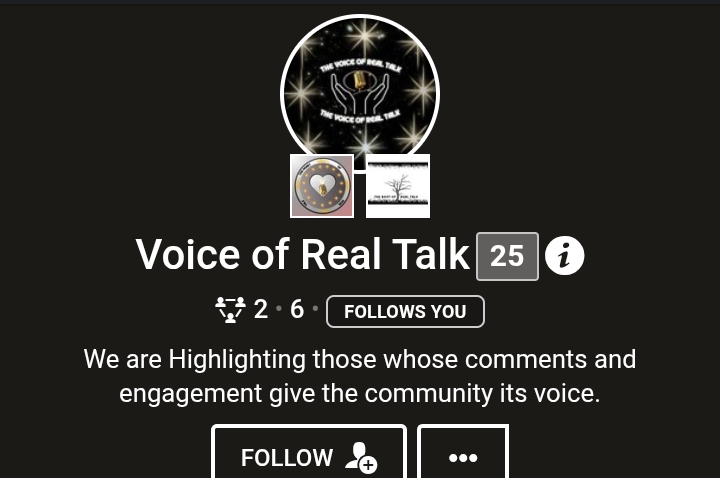This screenshot has width=720, height=478.
Task: Open the three-dot more options button
Action: tap(462, 456)
